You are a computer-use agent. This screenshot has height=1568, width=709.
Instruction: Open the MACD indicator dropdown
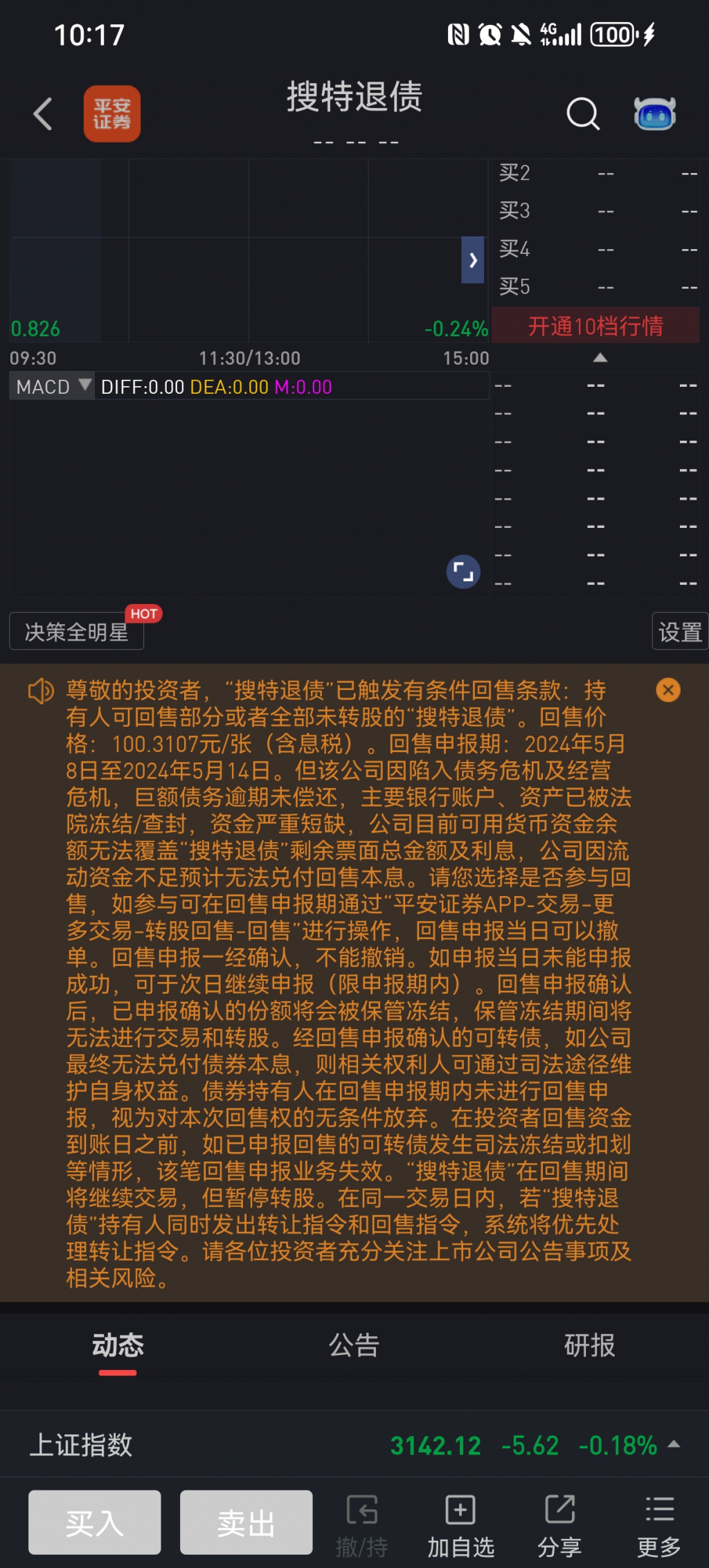click(53, 386)
